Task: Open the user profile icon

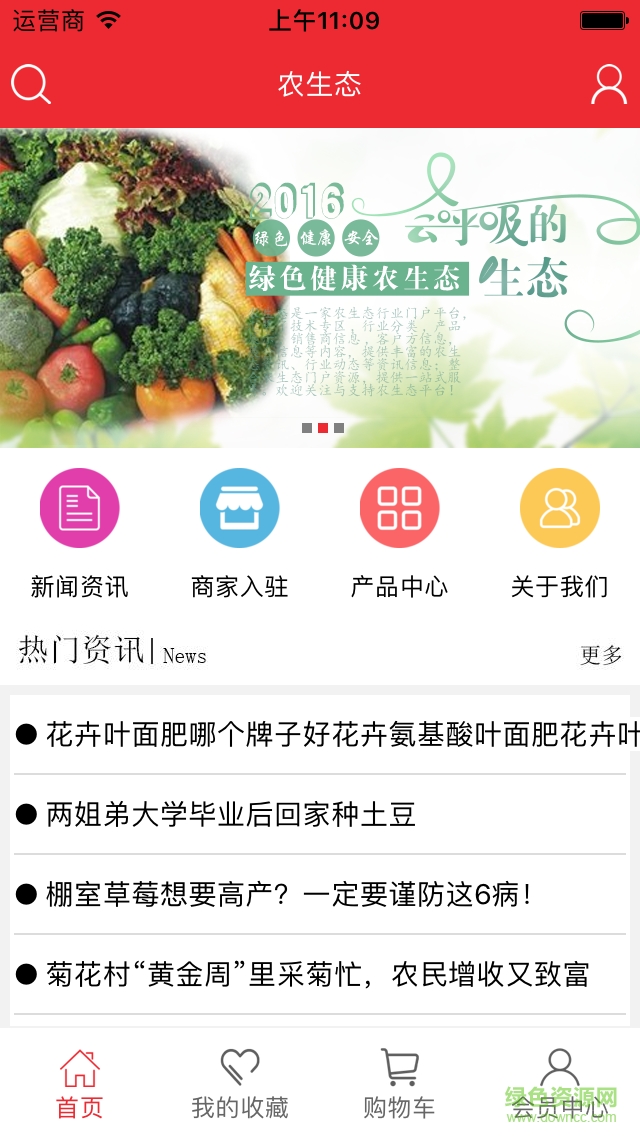Action: pyautogui.click(x=608, y=84)
